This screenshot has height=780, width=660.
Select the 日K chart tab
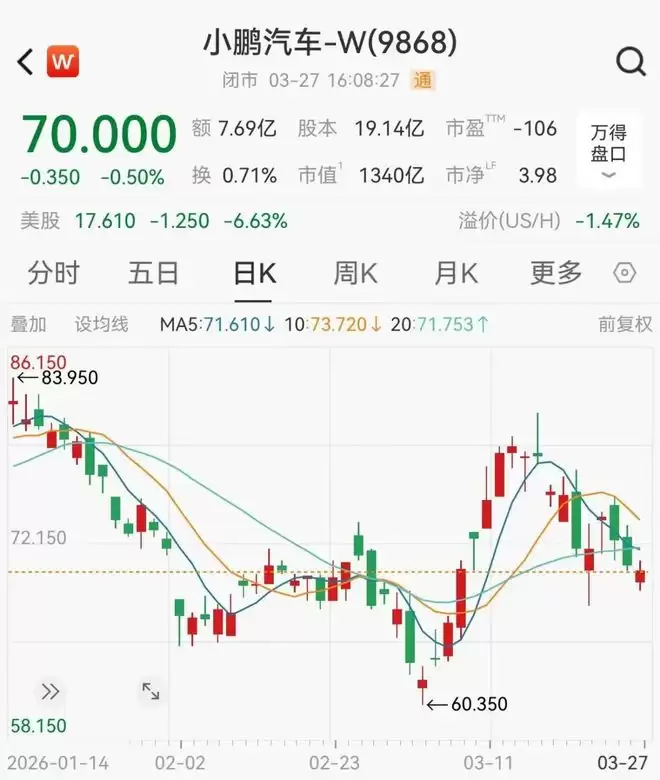pyautogui.click(x=254, y=272)
